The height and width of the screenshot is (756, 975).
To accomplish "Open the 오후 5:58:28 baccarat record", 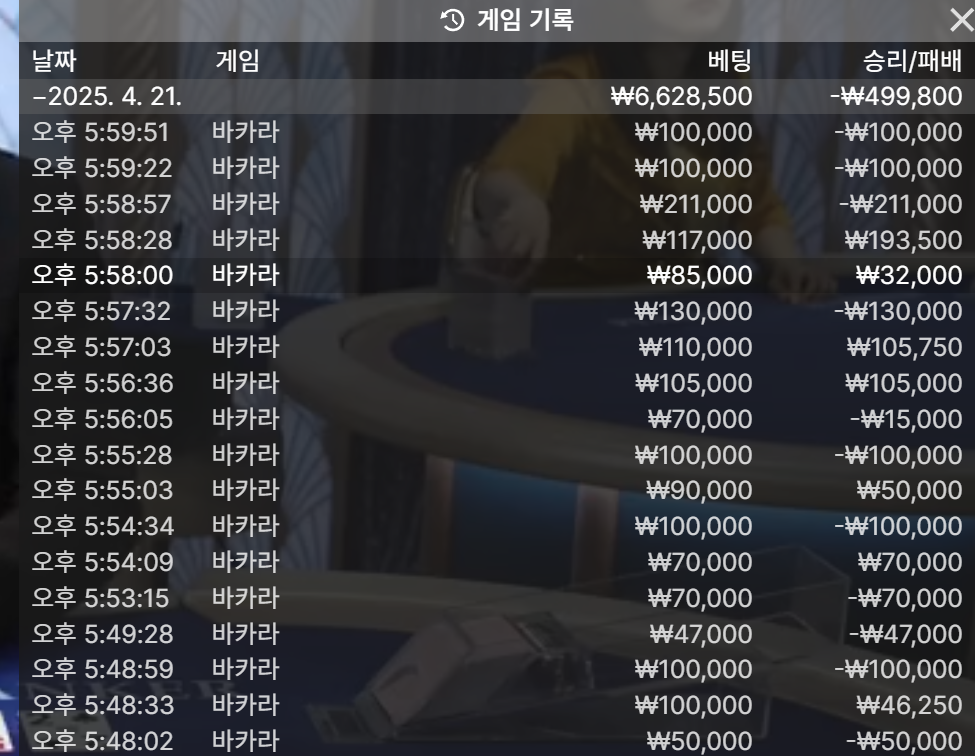I will pos(497,240).
